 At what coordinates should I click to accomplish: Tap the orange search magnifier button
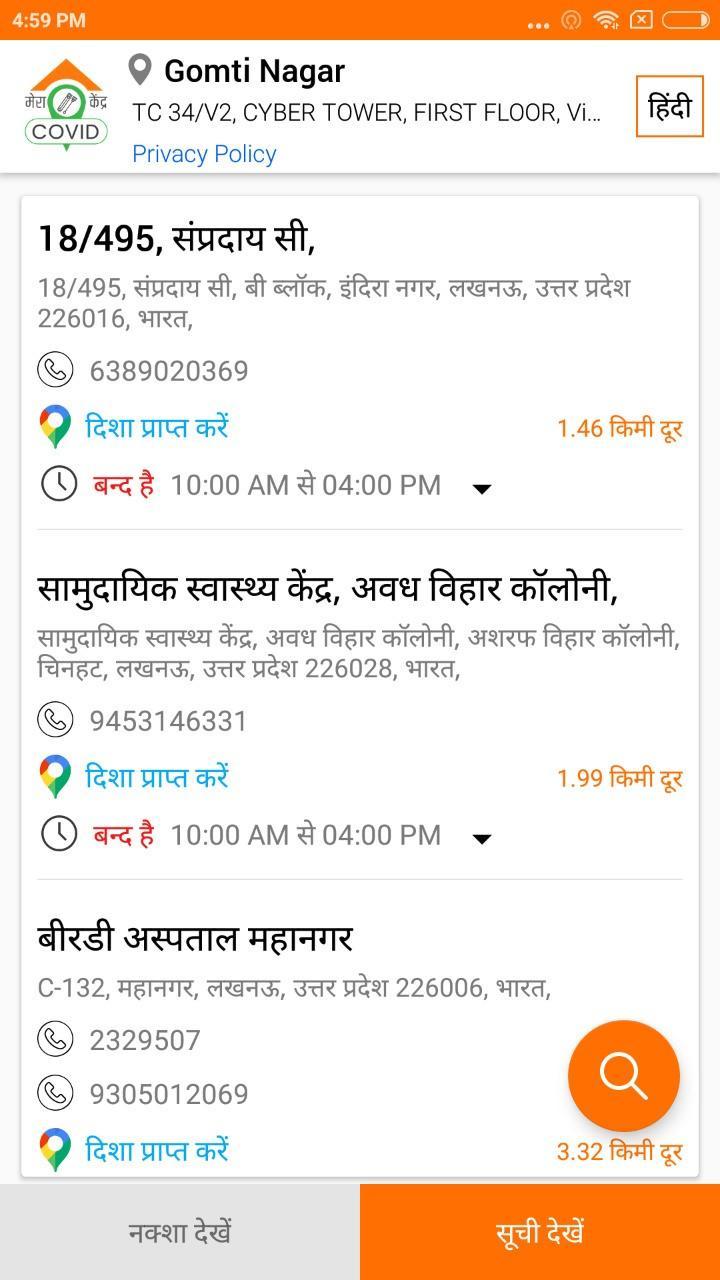(x=623, y=1075)
